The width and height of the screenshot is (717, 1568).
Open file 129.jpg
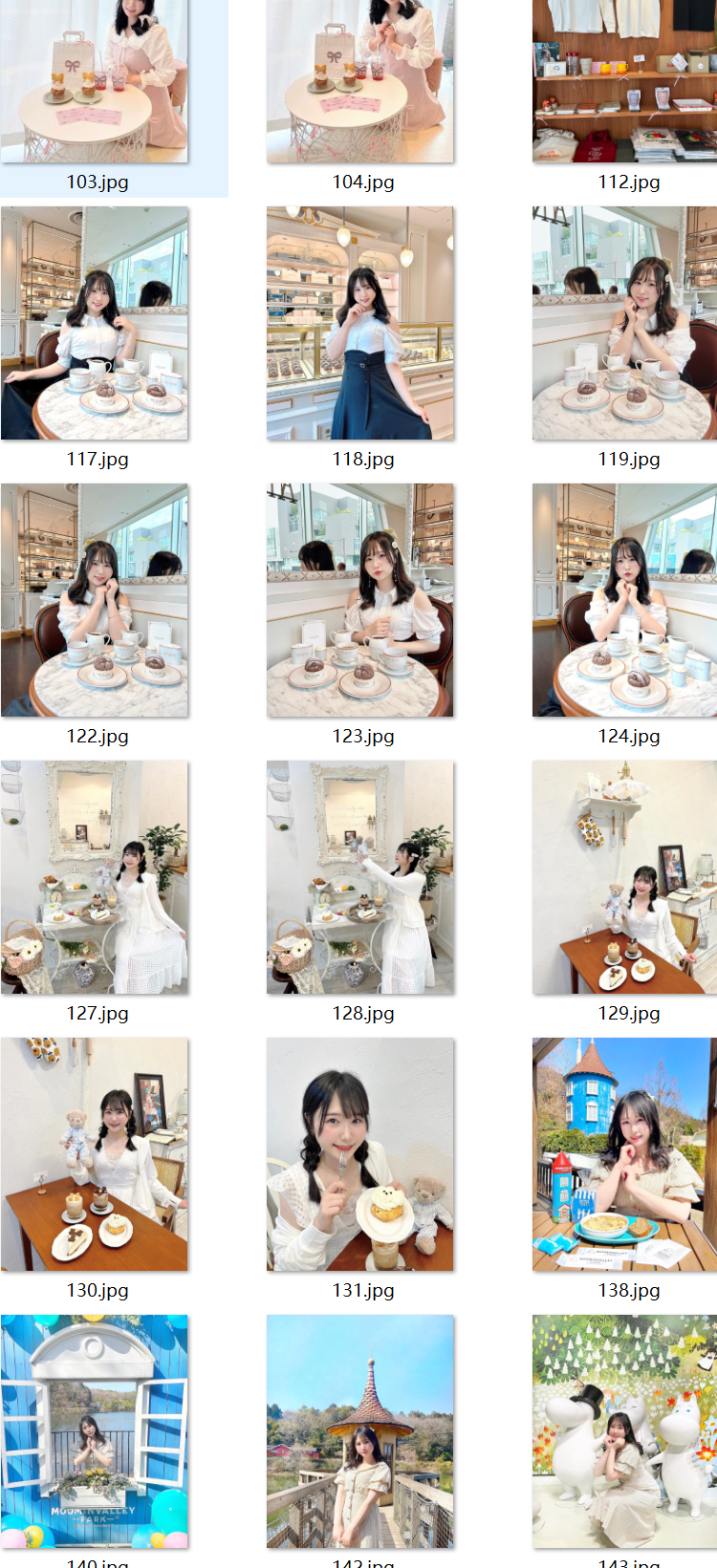tap(624, 877)
